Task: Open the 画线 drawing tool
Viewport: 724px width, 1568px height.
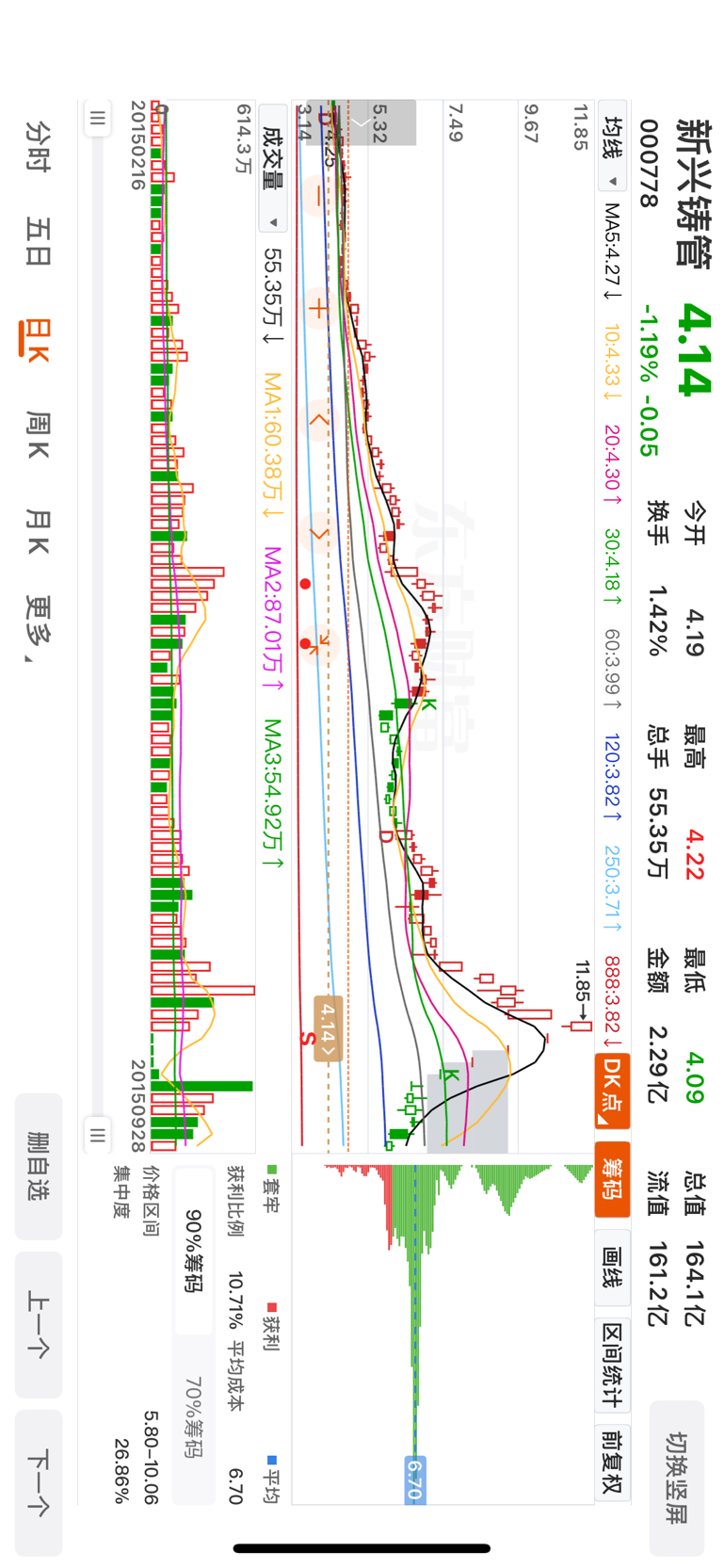Action: click(x=613, y=1268)
